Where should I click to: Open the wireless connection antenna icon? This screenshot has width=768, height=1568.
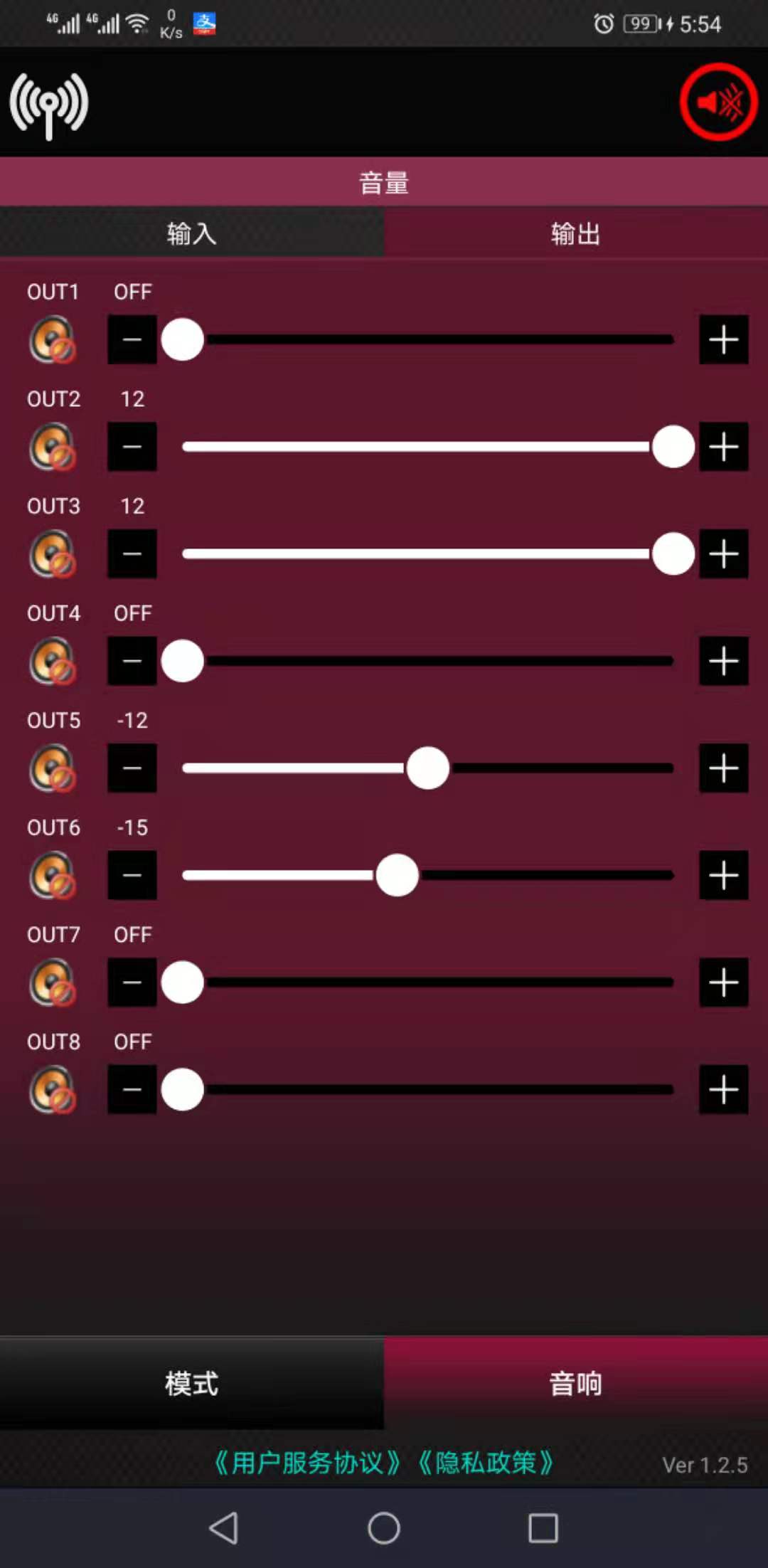point(48,104)
